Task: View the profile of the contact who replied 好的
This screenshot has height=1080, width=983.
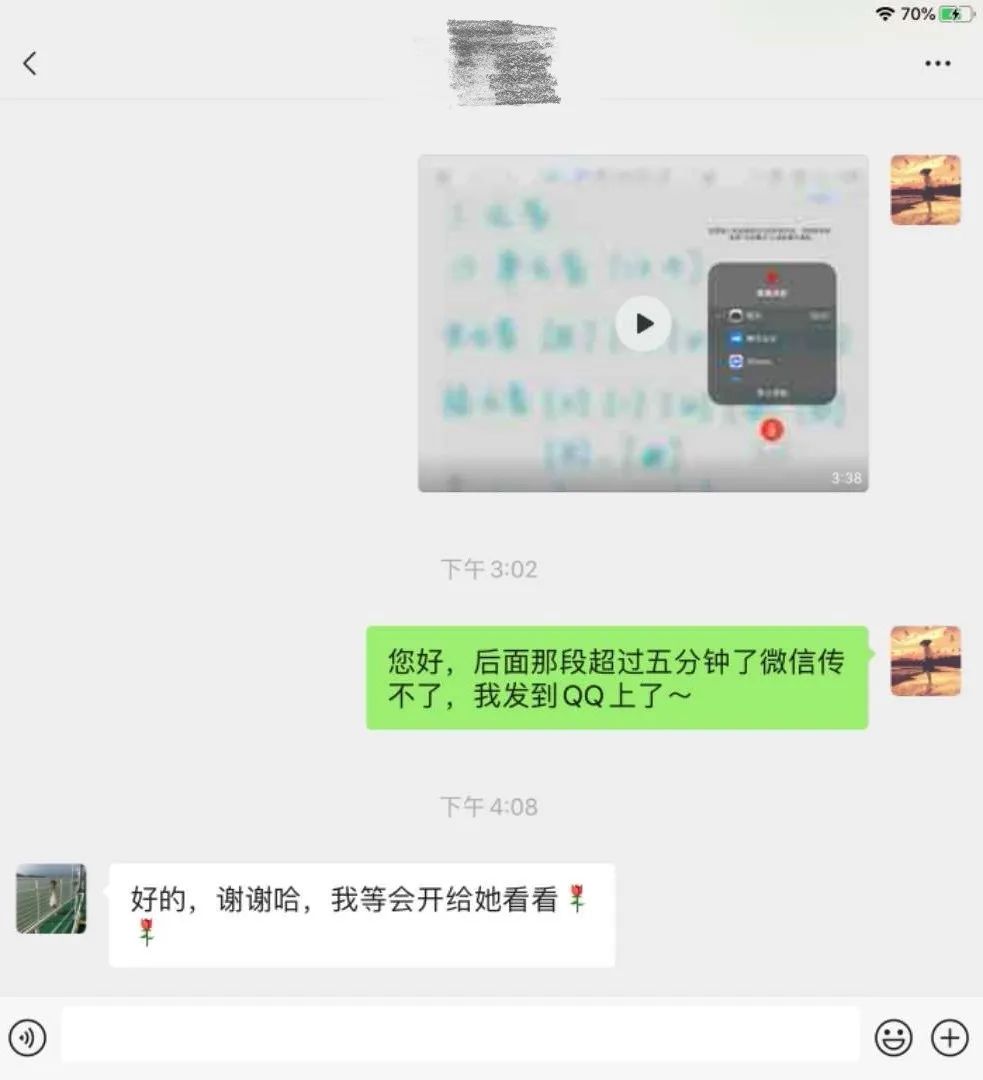Action: (x=51, y=899)
